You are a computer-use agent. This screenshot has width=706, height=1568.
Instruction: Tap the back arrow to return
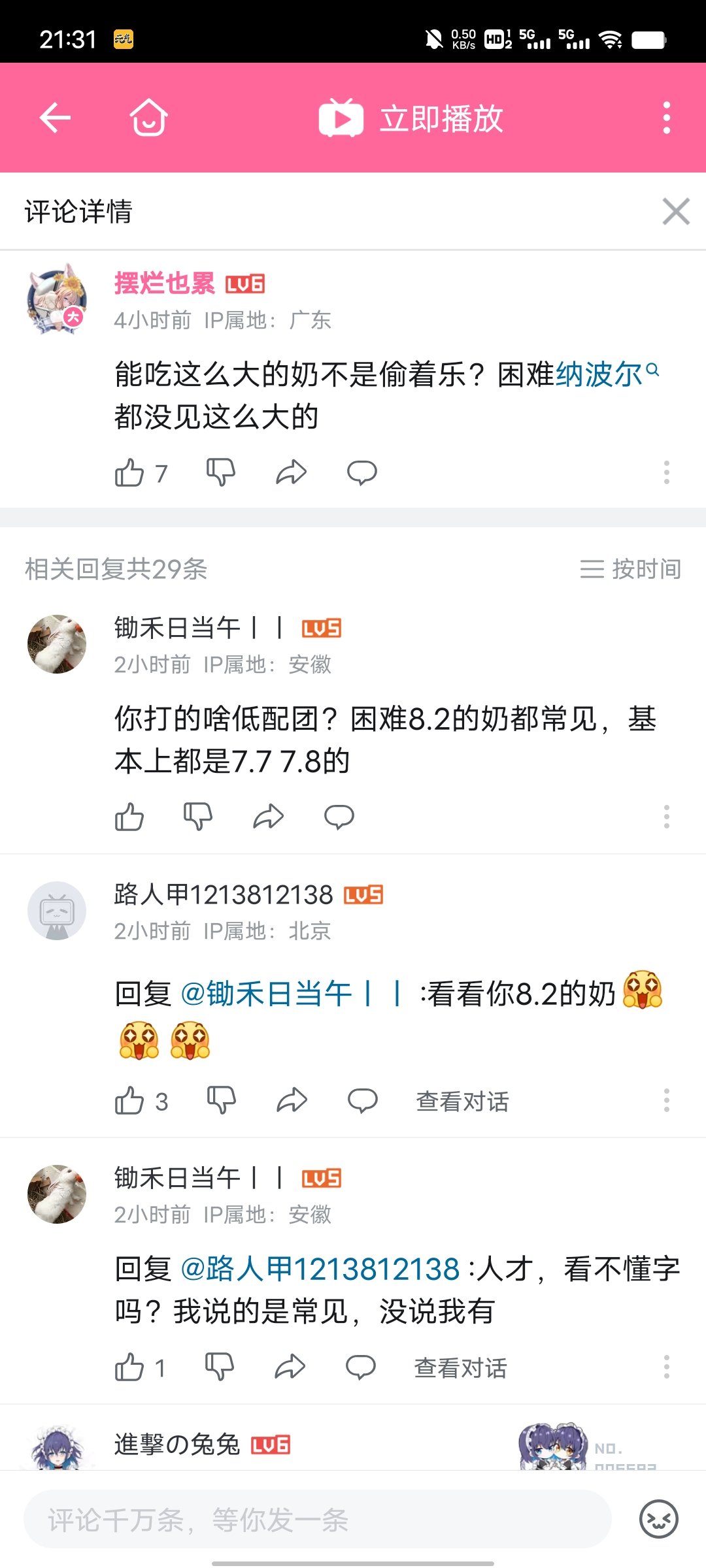click(x=56, y=119)
